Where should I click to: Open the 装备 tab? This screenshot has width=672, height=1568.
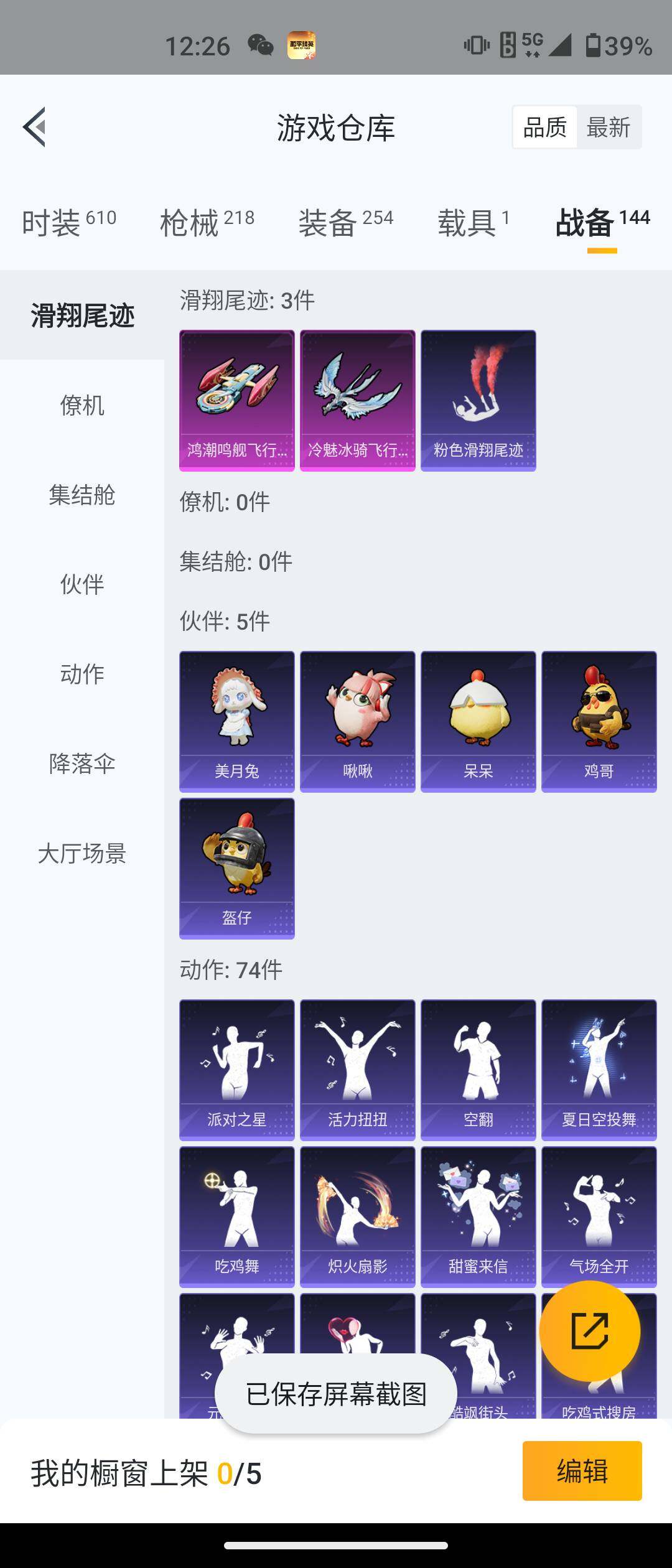click(345, 222)
